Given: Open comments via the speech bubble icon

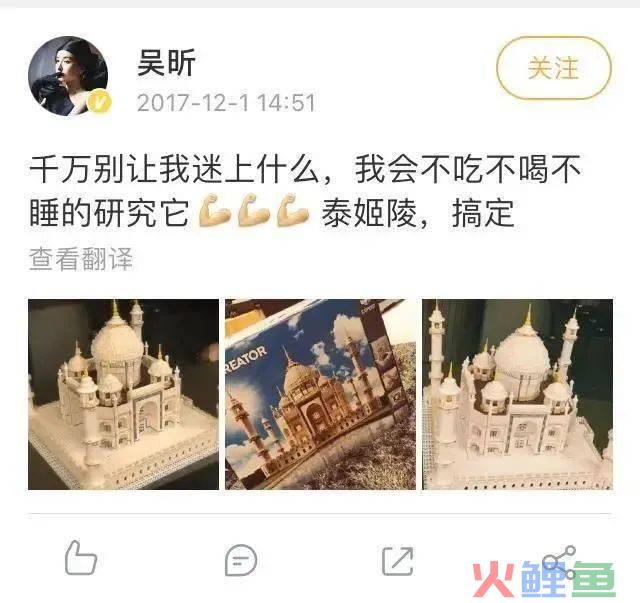Looking at the screenshot, I should tap(240, 559).
